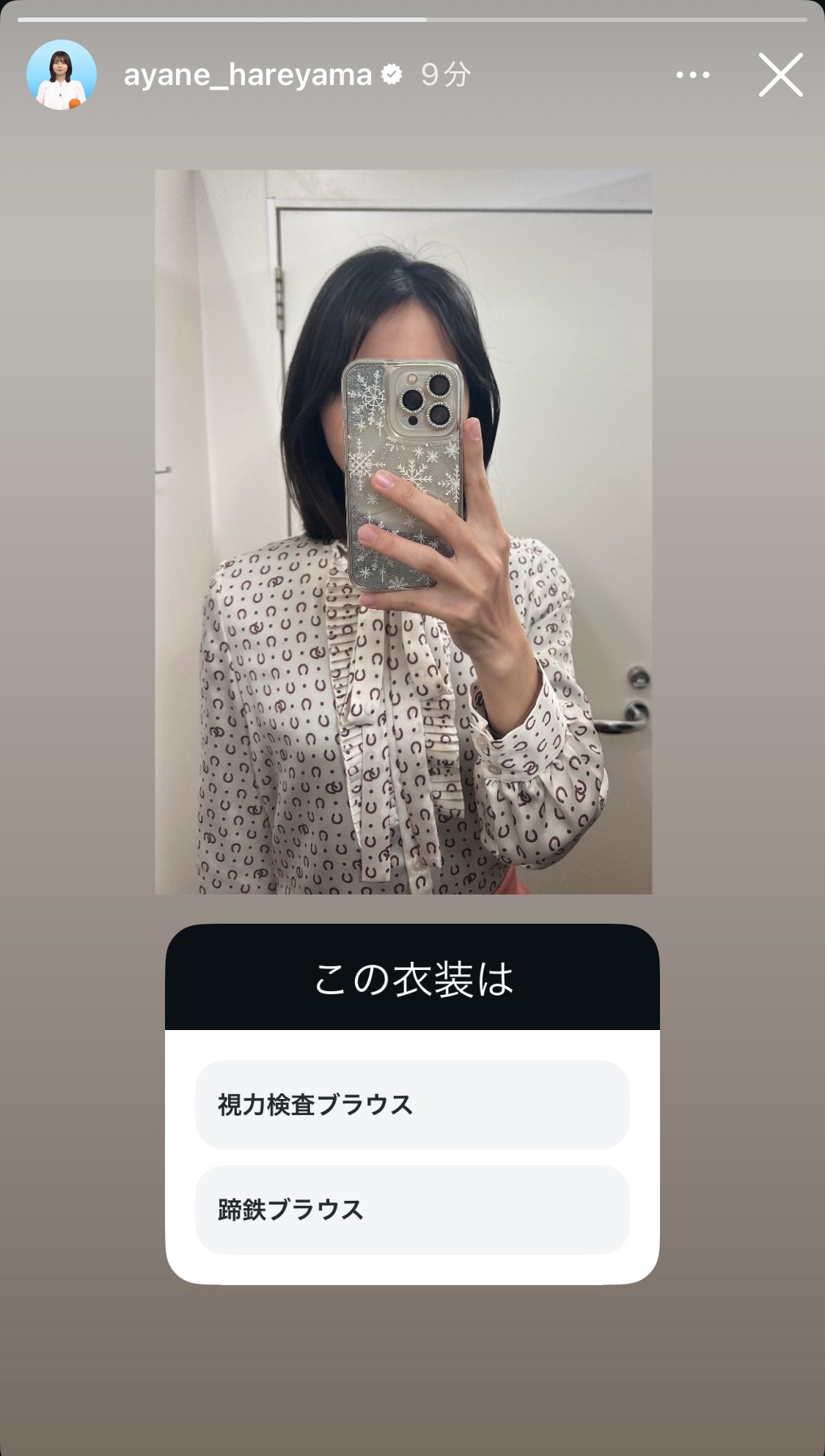Open the three-dot options menu

[x=692, y=75]
